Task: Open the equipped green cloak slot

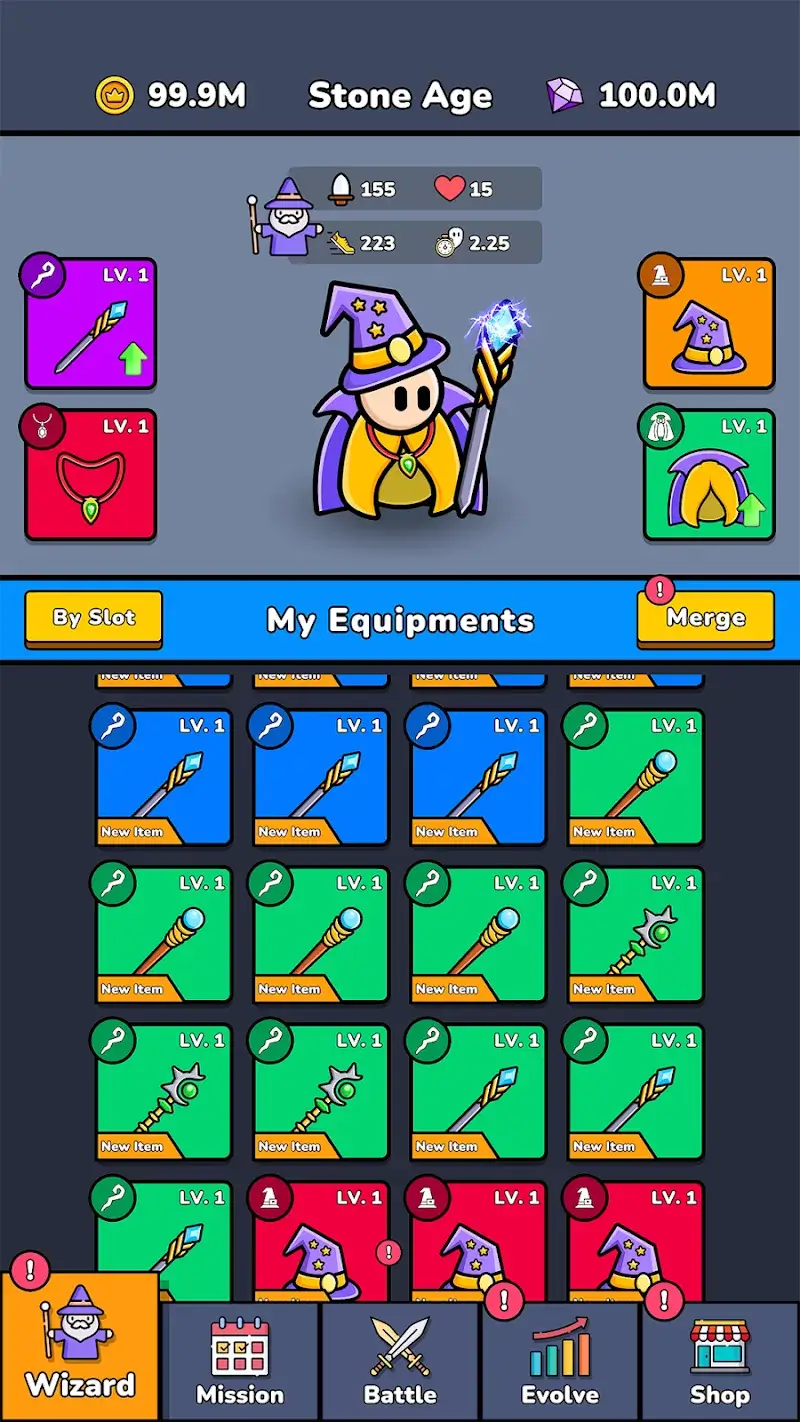Action: pyautogui.click(x=710, y=474)
